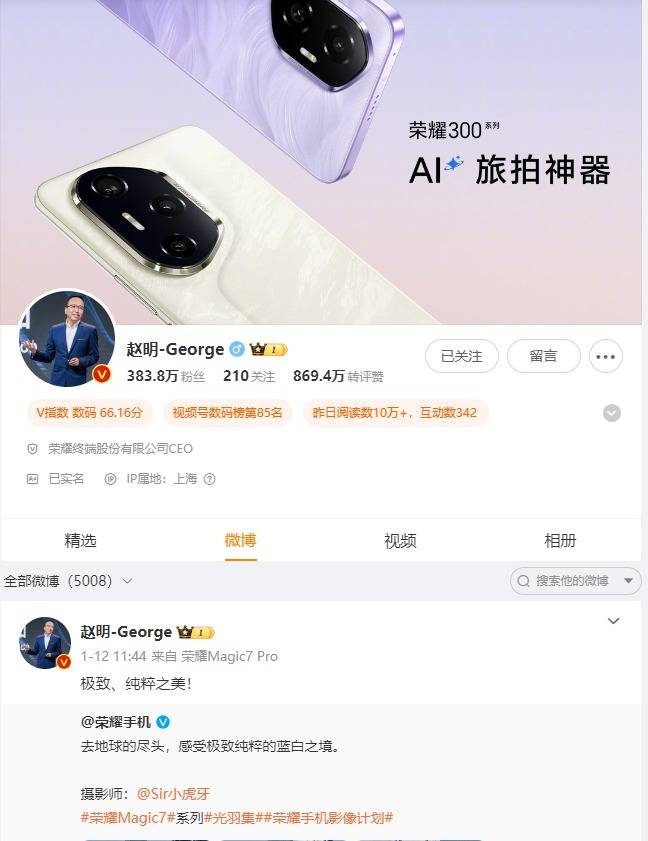Switch to the 相册 tab
Image resolution: width=648 pixels, height=841 pixels.
click(x=560, y=541)
